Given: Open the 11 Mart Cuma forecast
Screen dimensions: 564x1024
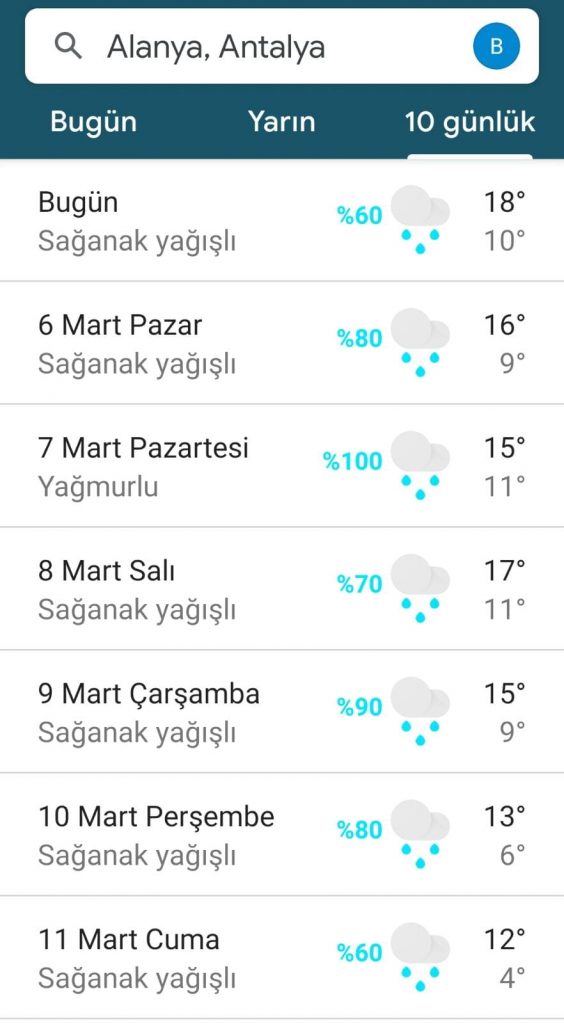Looking at the screenshot, I should click(282, 957).
